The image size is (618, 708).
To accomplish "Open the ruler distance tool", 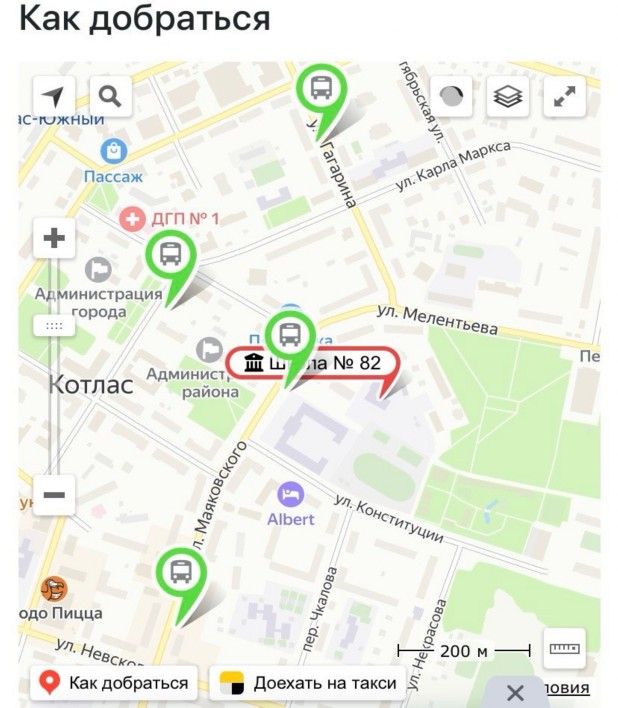I will point(564,648).
